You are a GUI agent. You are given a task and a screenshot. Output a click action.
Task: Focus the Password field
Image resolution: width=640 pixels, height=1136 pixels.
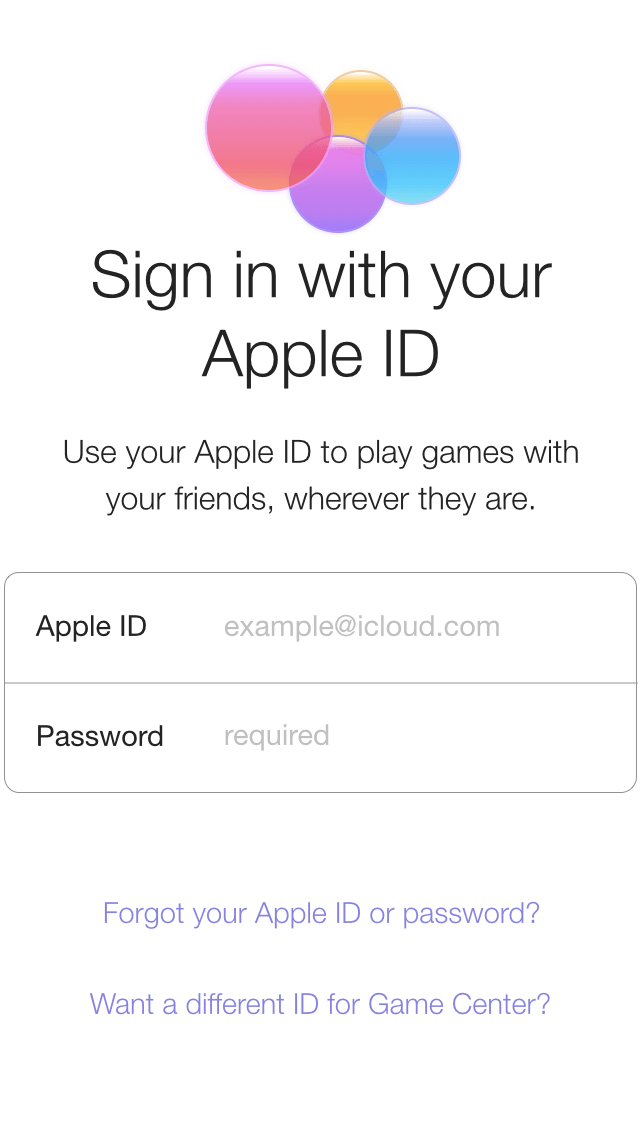click(x=320, y=738)
